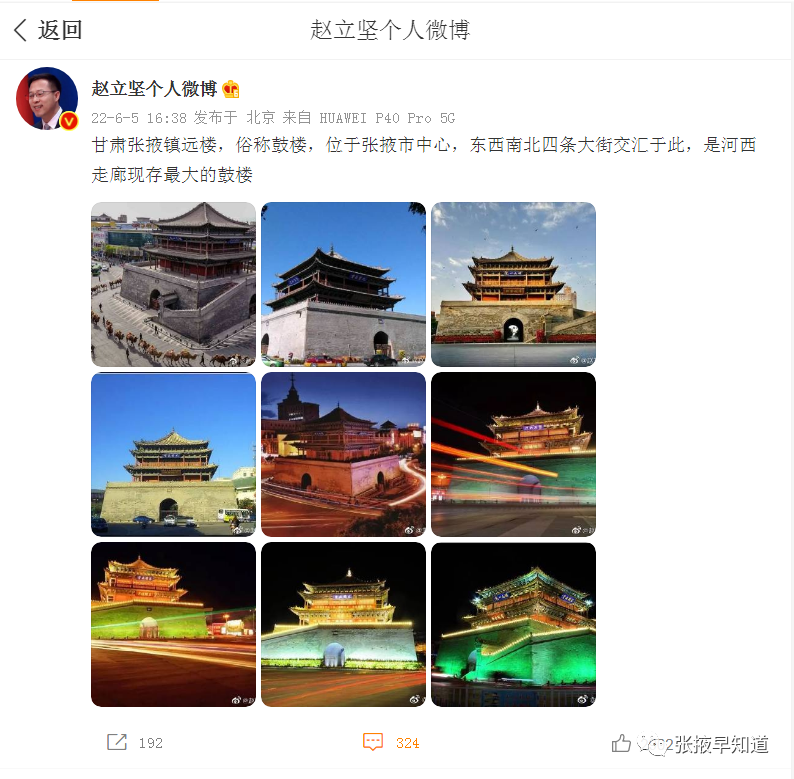Open the last photo in the grid
Viewport: 794px width, 779px height.
click(513, 624)
